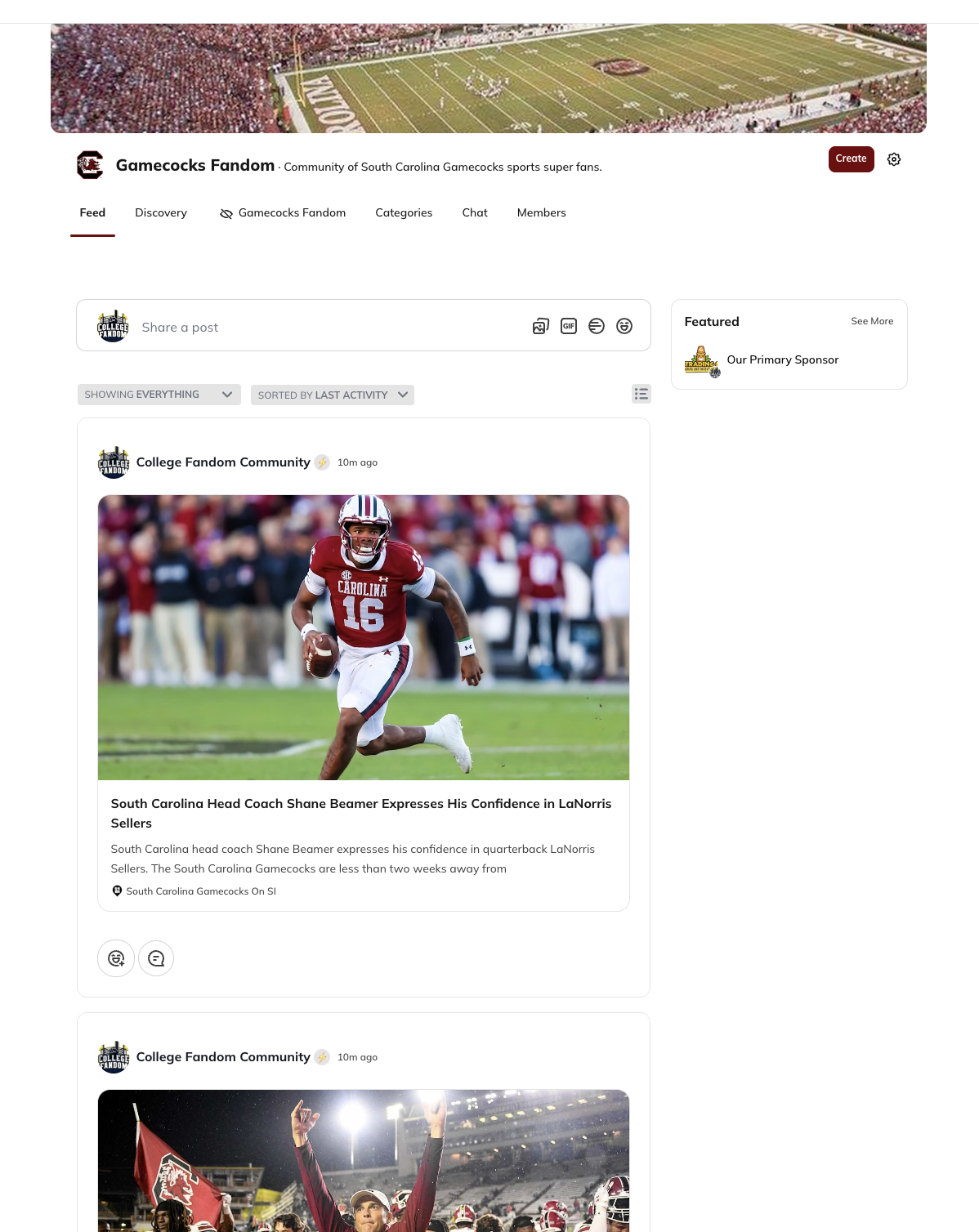
Task: Tap the Share a post field
Action: pyautogui.click(x=327, y=327)
